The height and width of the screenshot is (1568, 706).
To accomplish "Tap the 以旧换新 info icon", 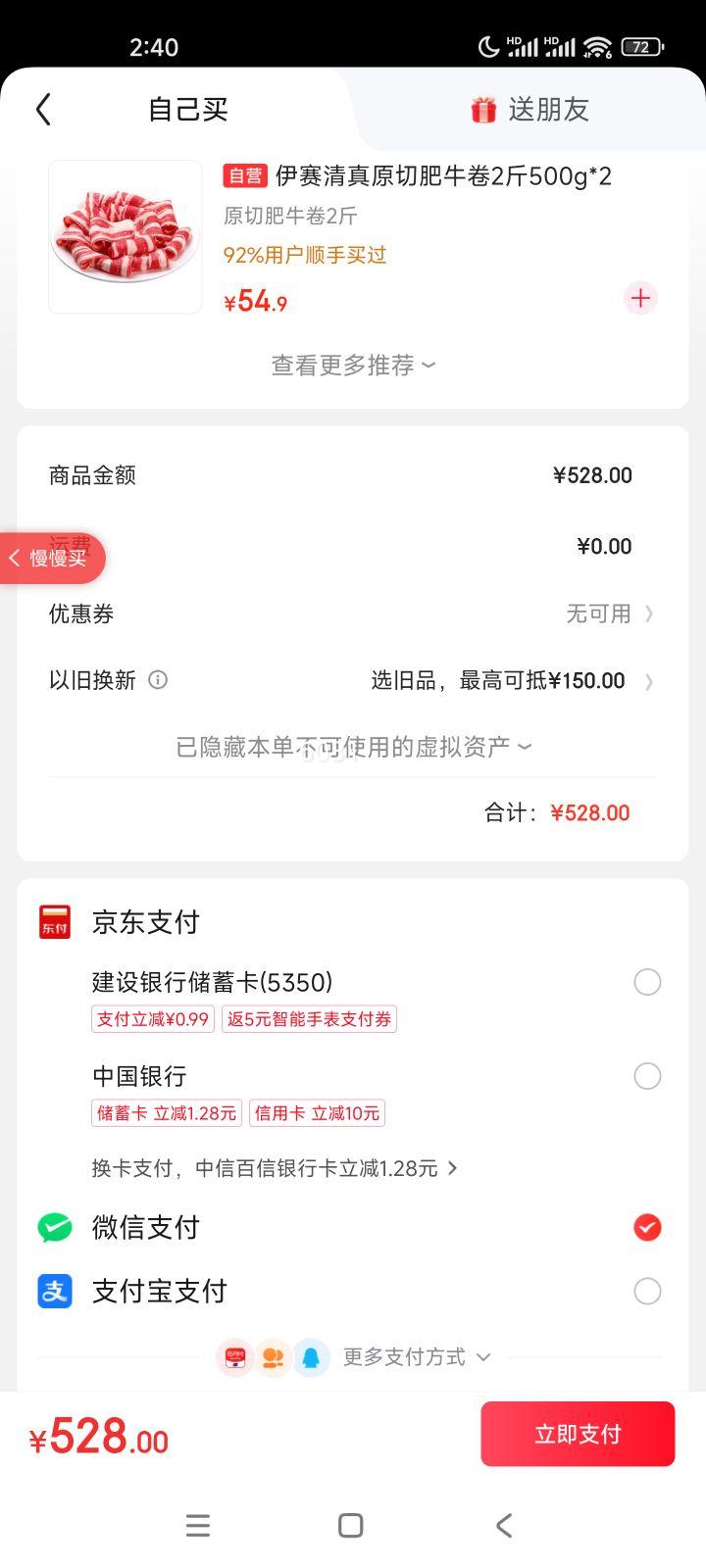I will pyautogui.click(x=158, y=680).
